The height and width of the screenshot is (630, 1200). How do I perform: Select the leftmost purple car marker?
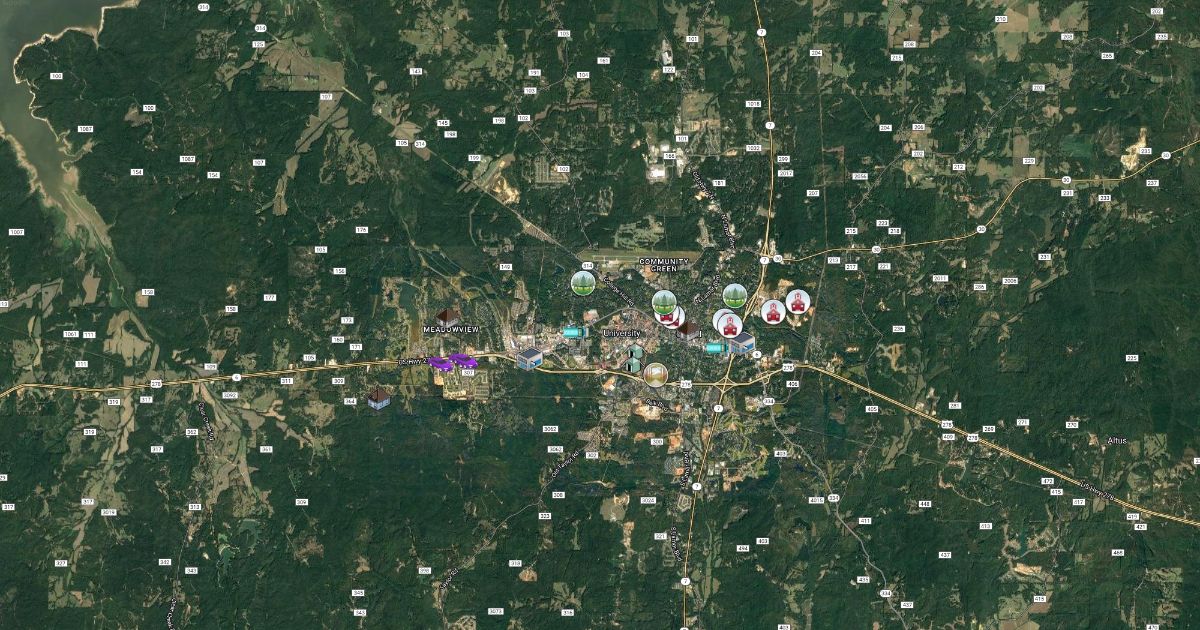(x=441, y=364)
